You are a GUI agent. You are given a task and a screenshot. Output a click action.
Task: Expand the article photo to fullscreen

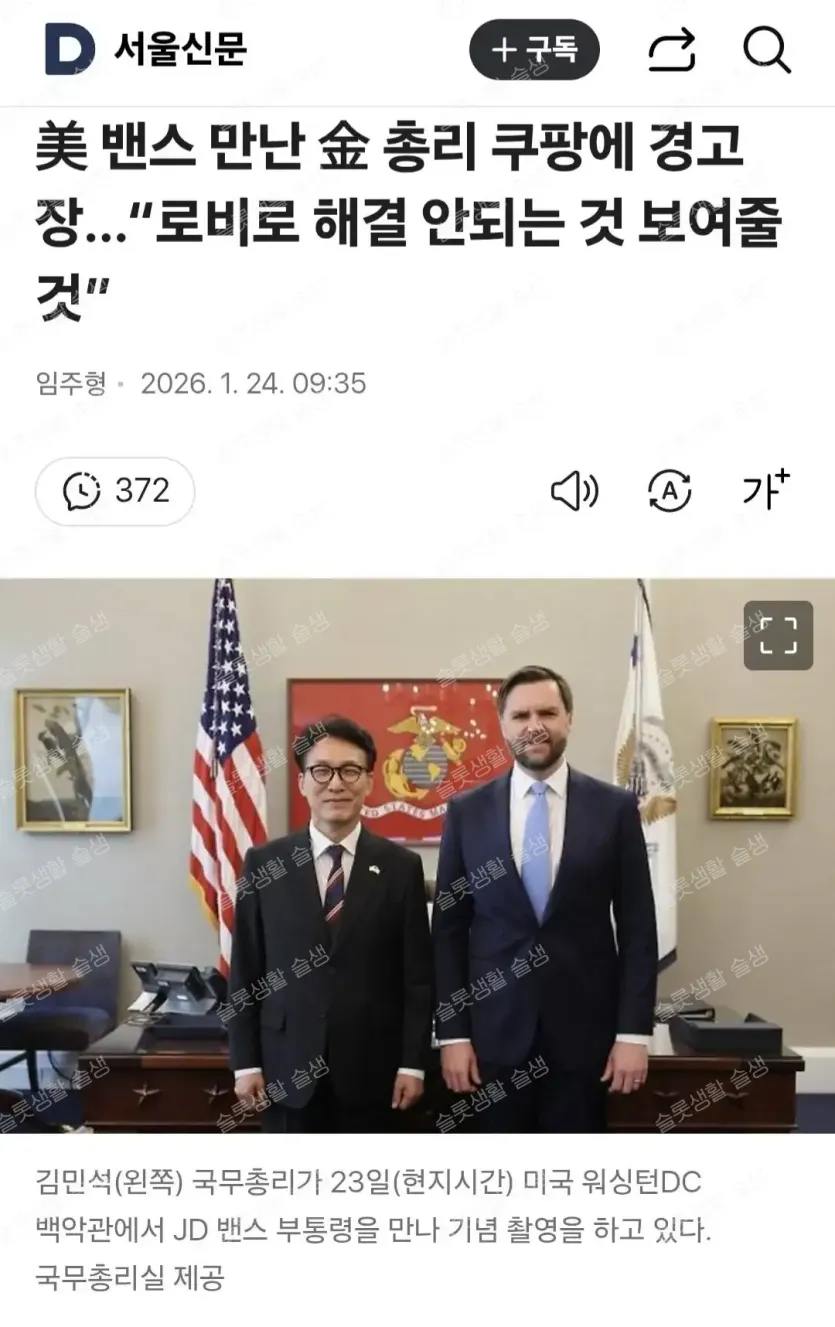click(x=778, y=635)
